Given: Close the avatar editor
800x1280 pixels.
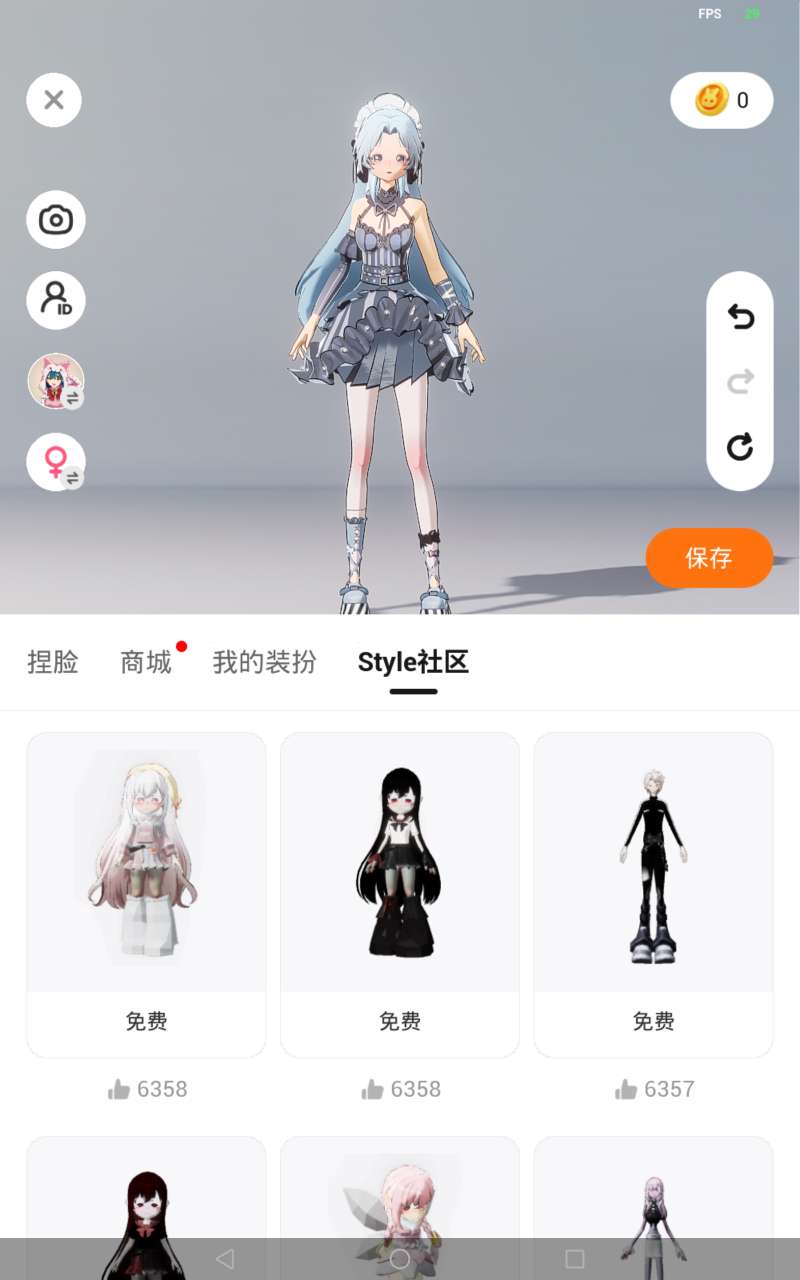Looking at the screenshot, I should tap(54, 100).
